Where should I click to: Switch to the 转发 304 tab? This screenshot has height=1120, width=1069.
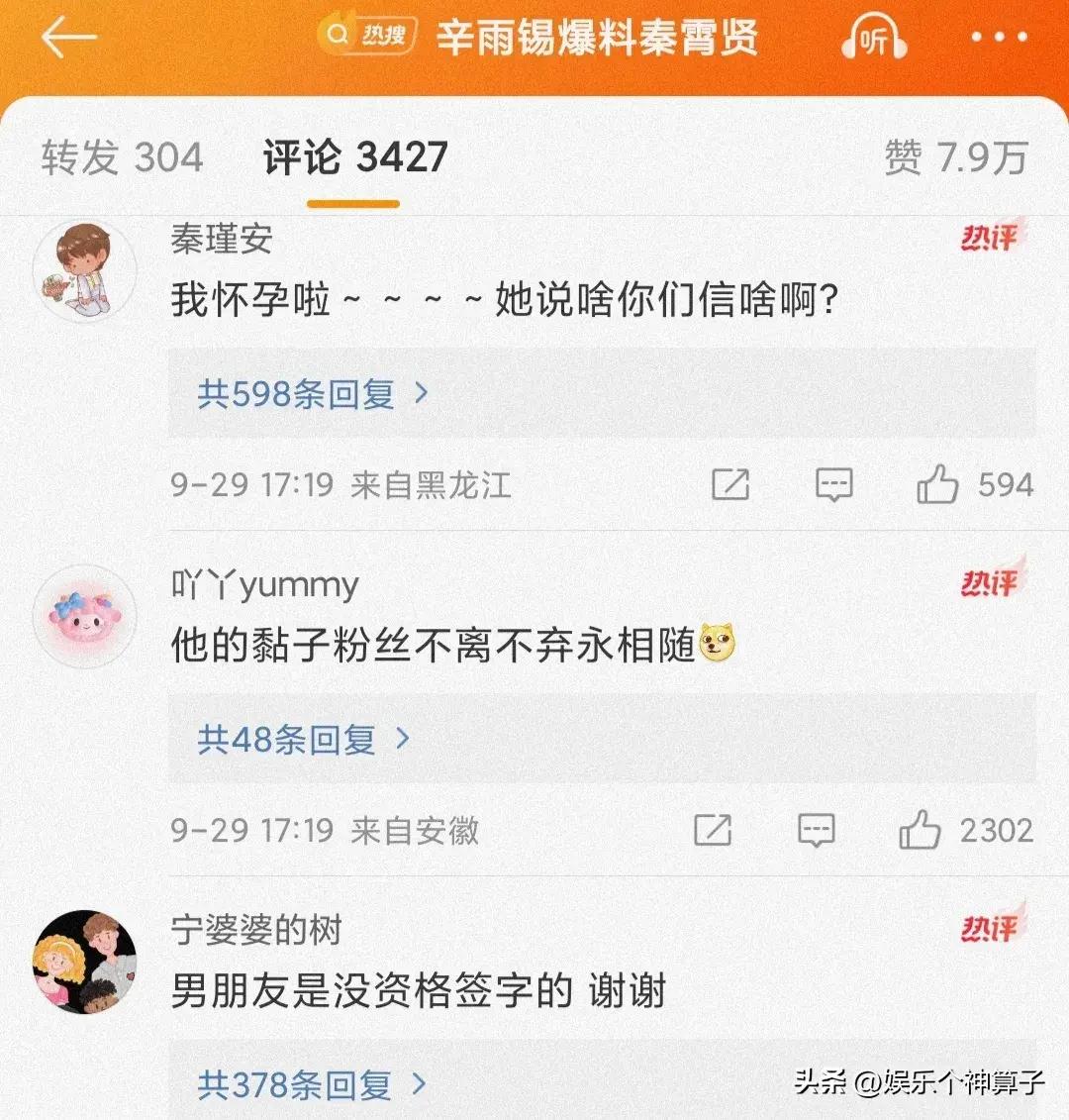(122, 158)
